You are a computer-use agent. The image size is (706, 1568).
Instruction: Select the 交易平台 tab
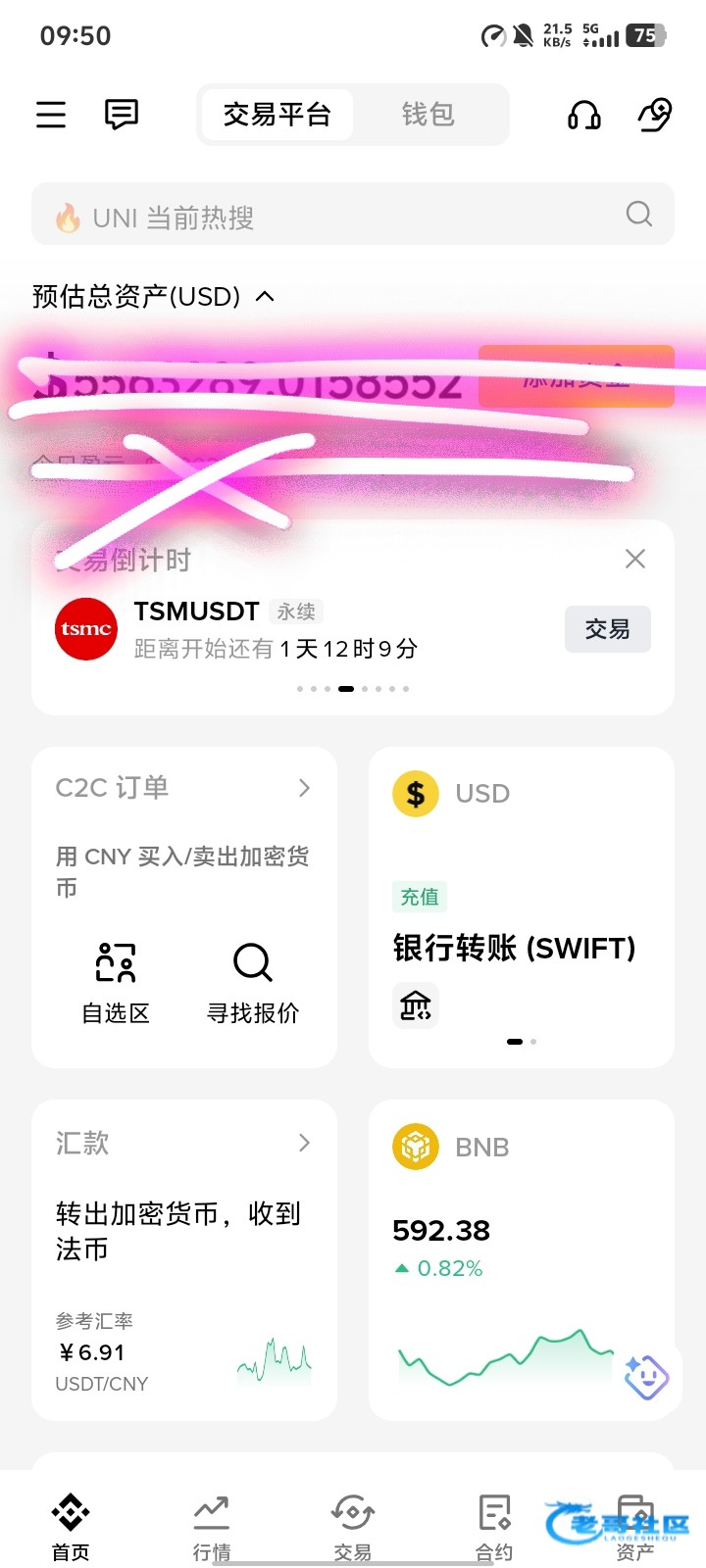click(277, 115)
